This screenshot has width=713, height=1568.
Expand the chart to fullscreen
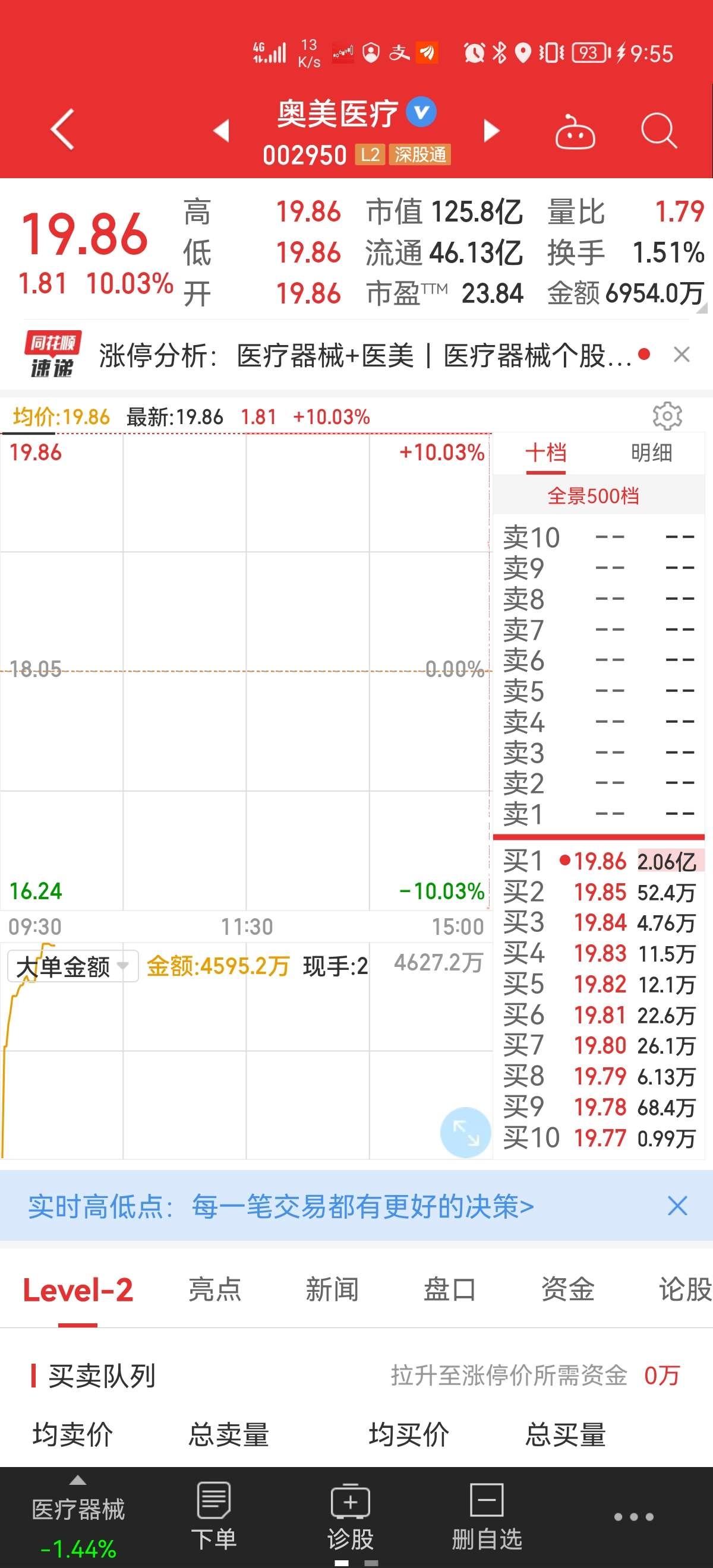[465, 1132]
